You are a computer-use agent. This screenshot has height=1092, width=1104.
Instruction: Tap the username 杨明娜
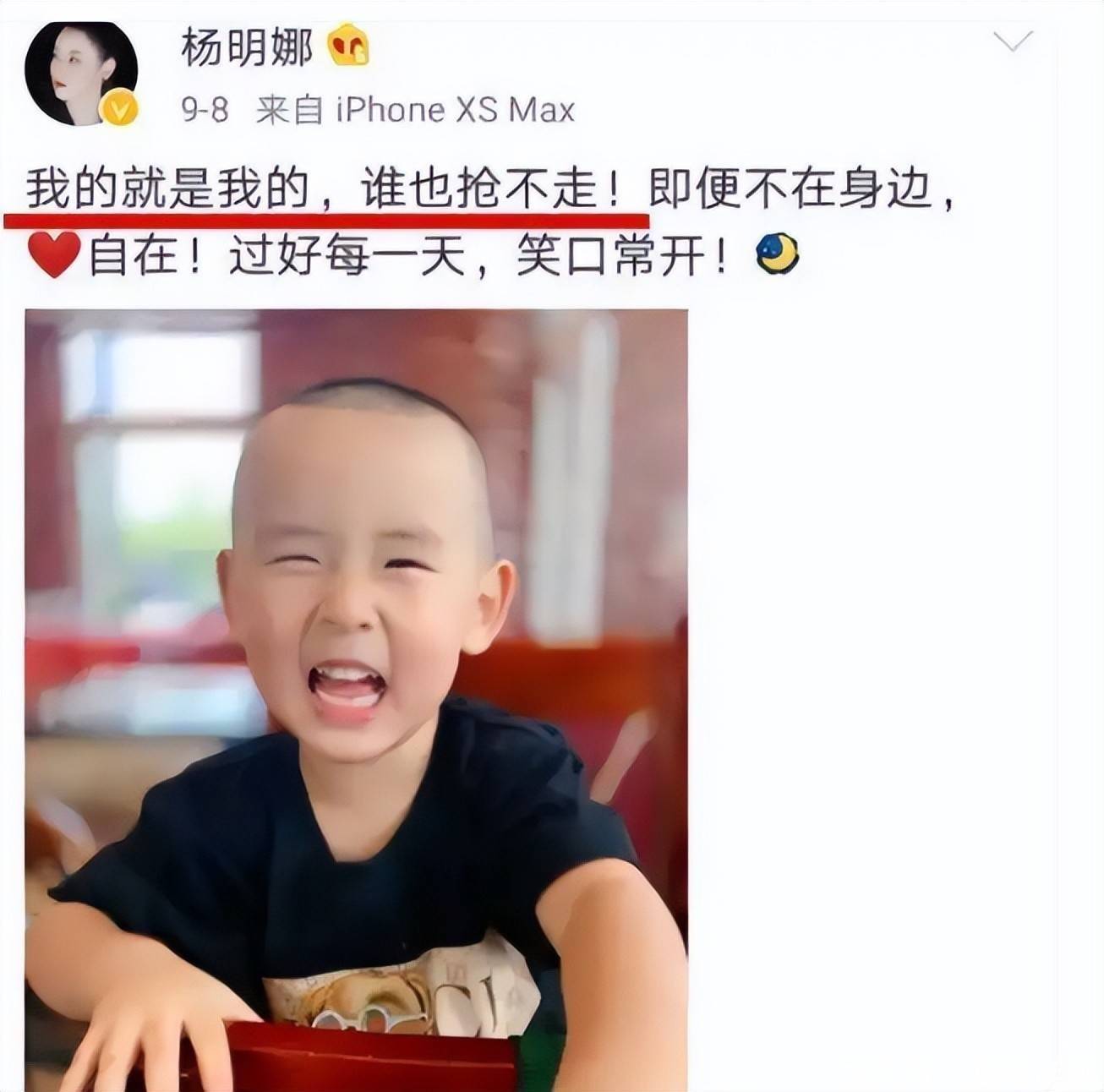(247, 47)
